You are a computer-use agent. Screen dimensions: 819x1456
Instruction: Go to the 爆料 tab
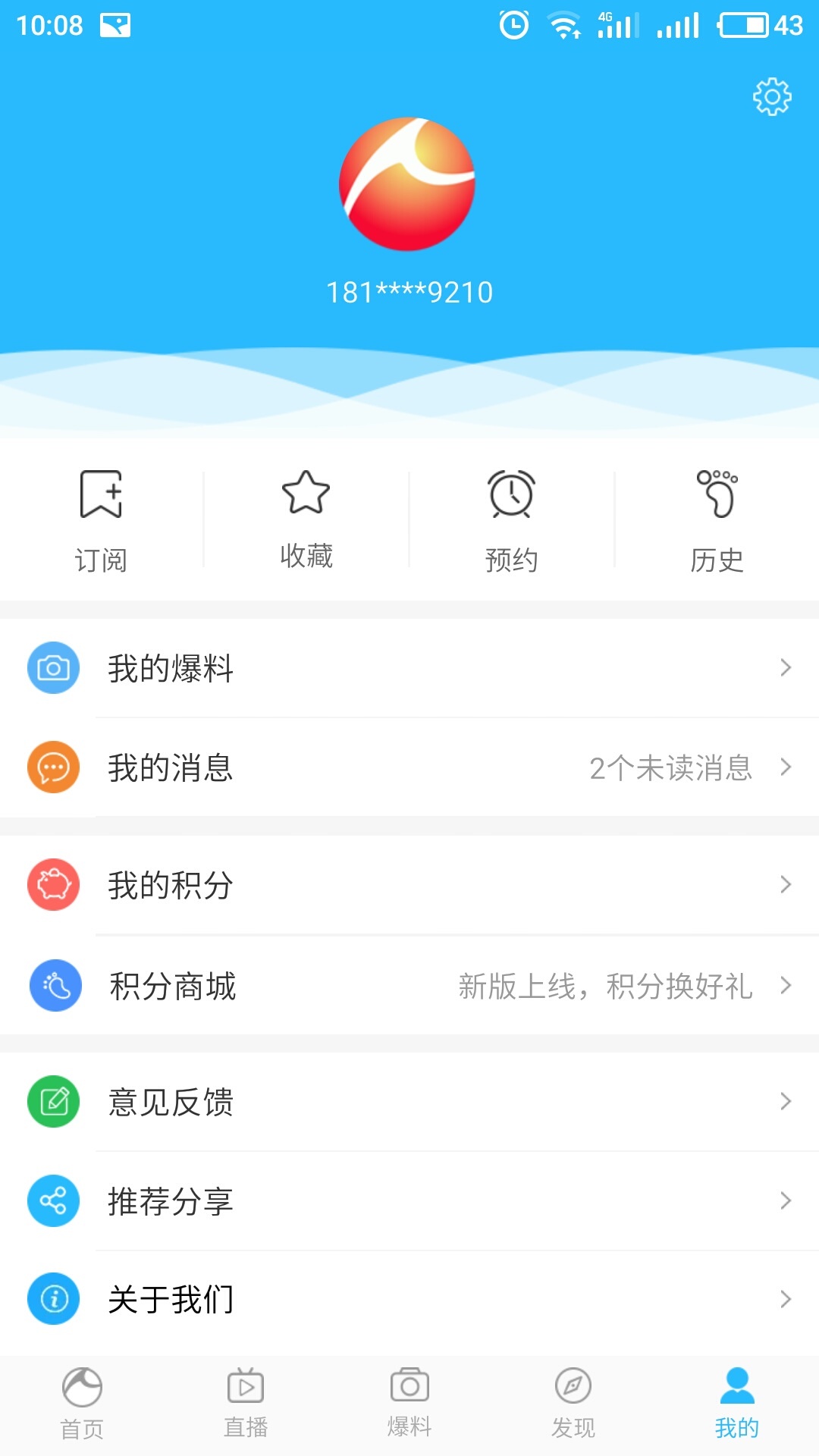coord(409,1404)
